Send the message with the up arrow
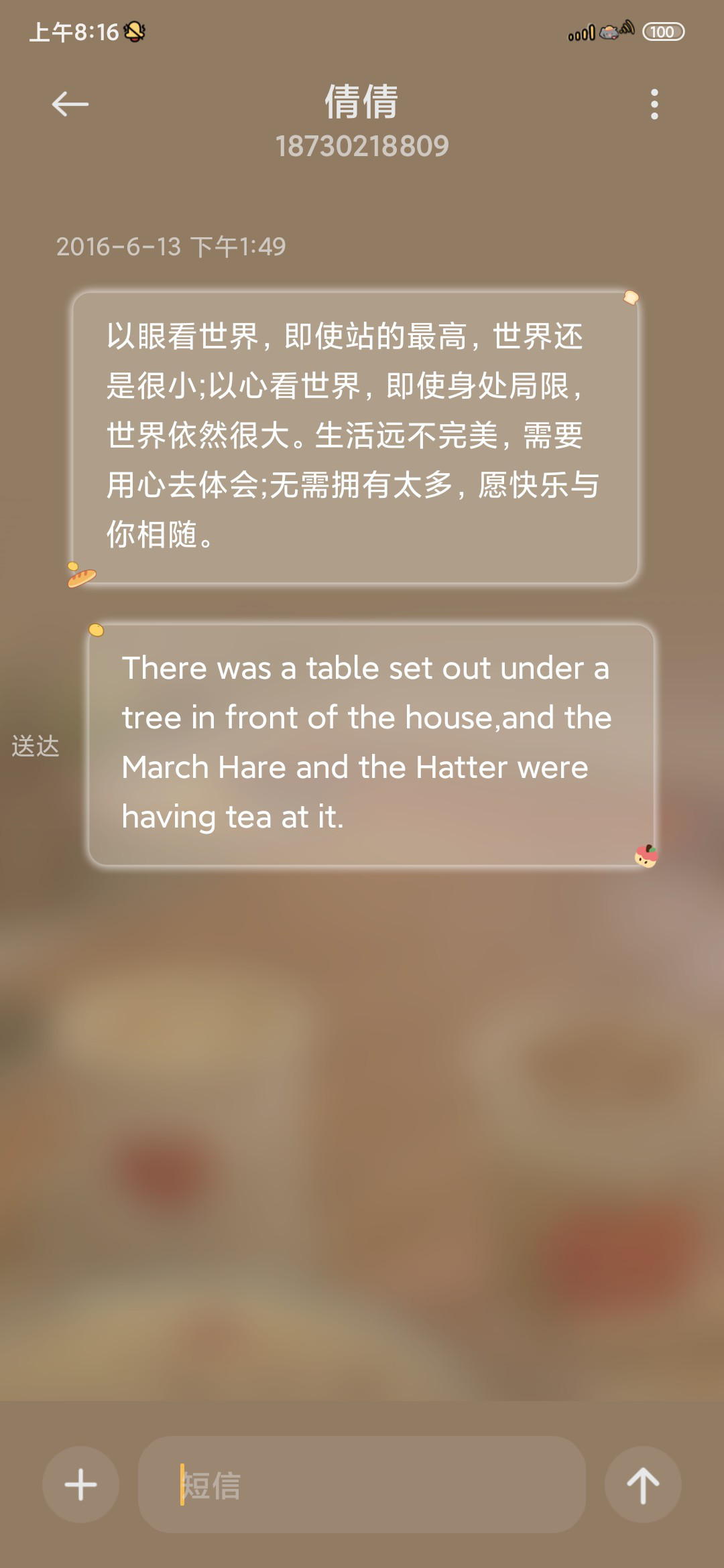 coord(643,1484)
